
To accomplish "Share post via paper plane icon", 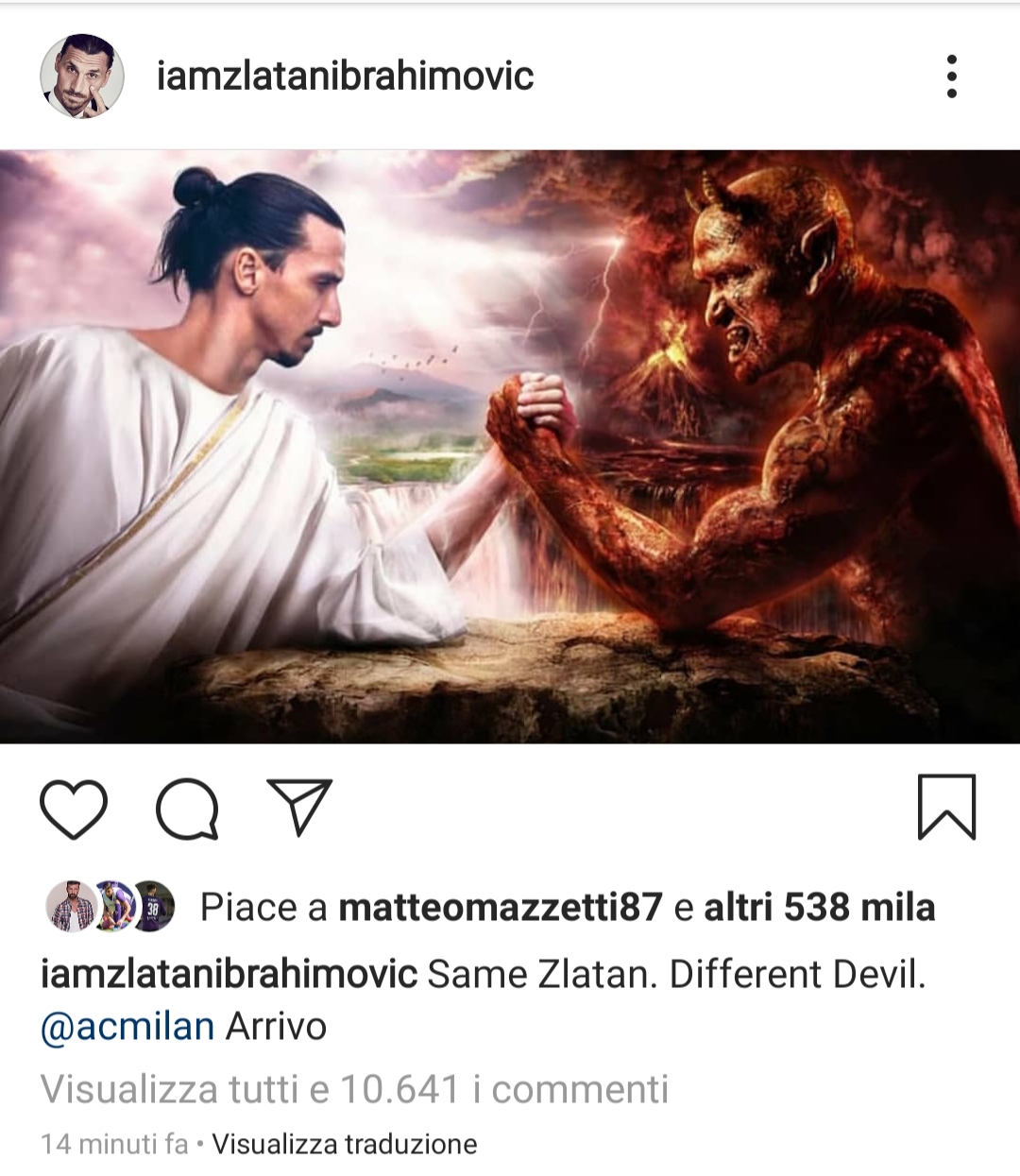I will pyautogui.click(x=299, y=808).
